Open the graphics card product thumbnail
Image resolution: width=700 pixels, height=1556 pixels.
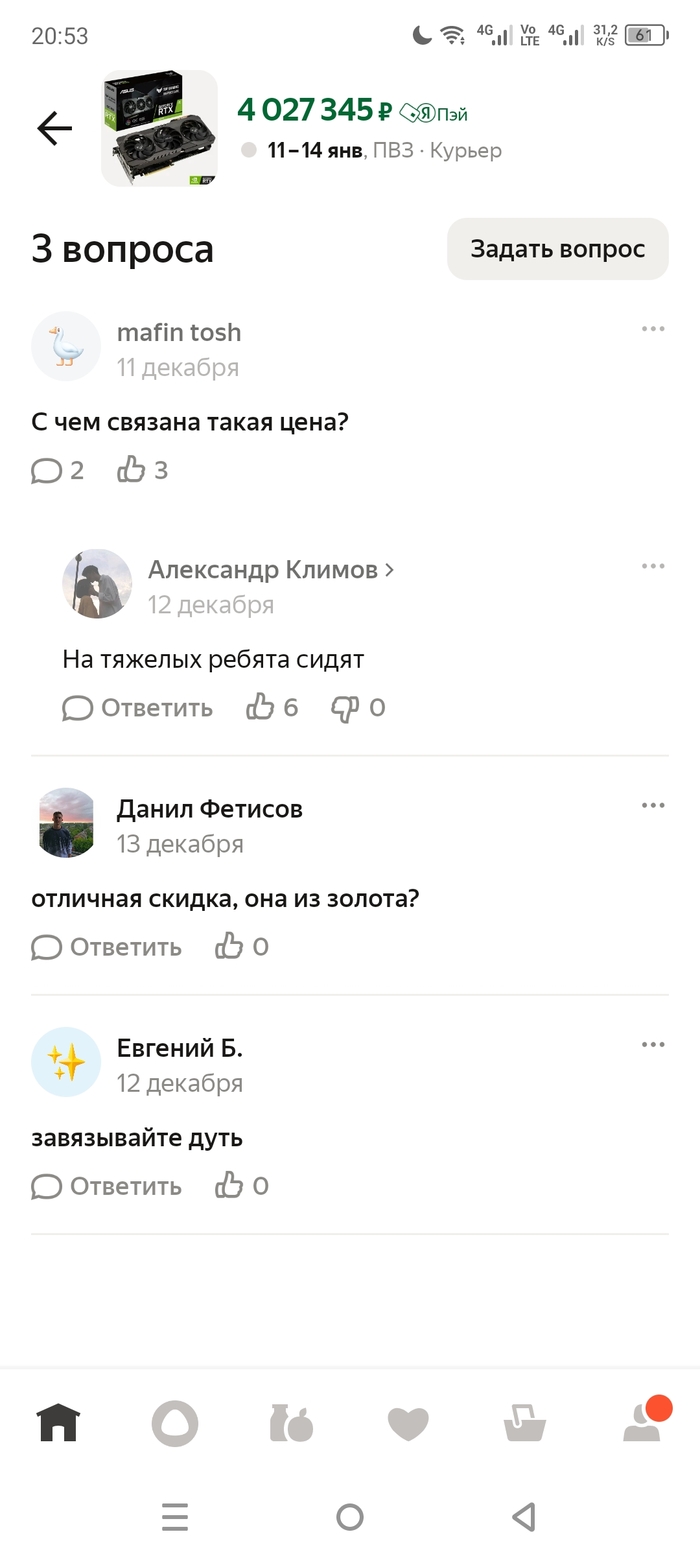tap(159, 128)
